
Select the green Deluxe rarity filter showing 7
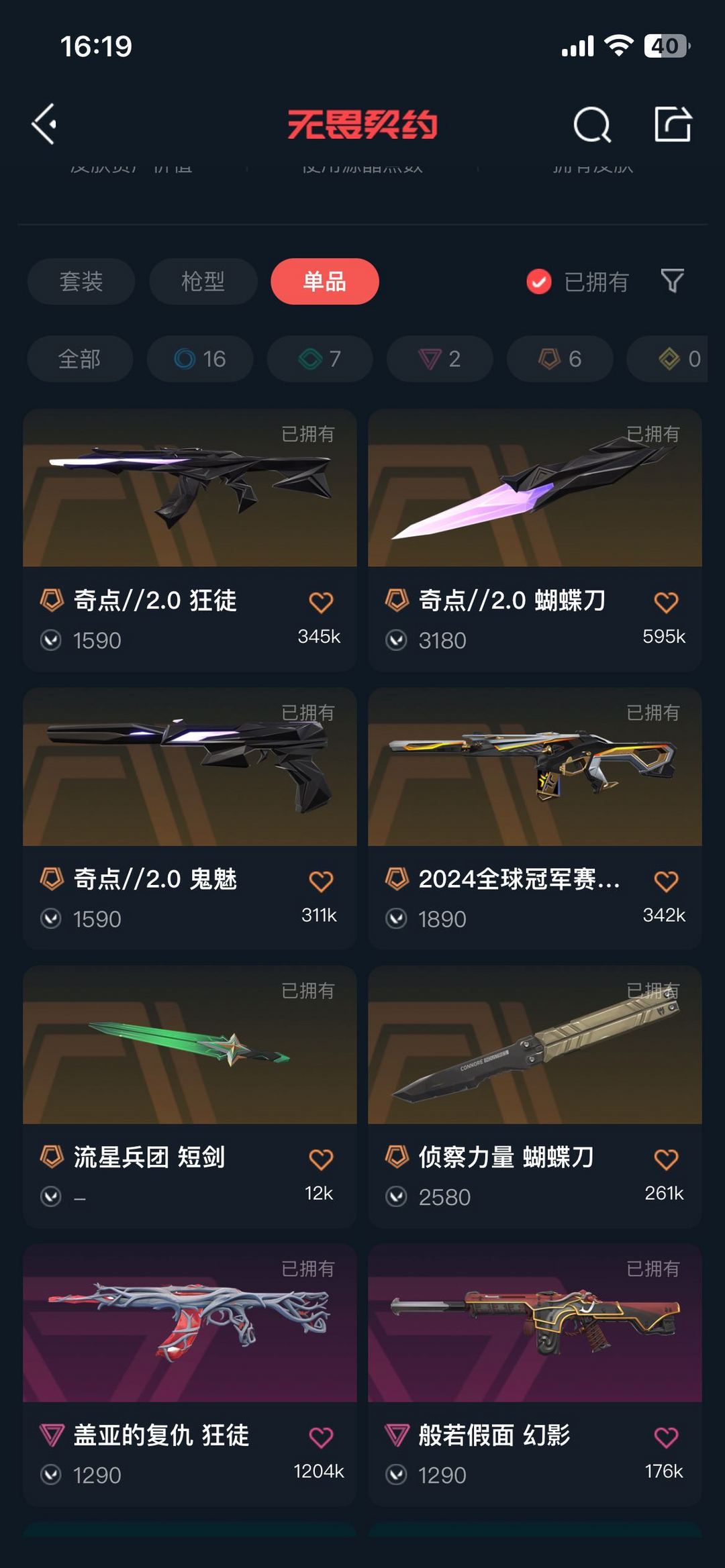(319, 359)
